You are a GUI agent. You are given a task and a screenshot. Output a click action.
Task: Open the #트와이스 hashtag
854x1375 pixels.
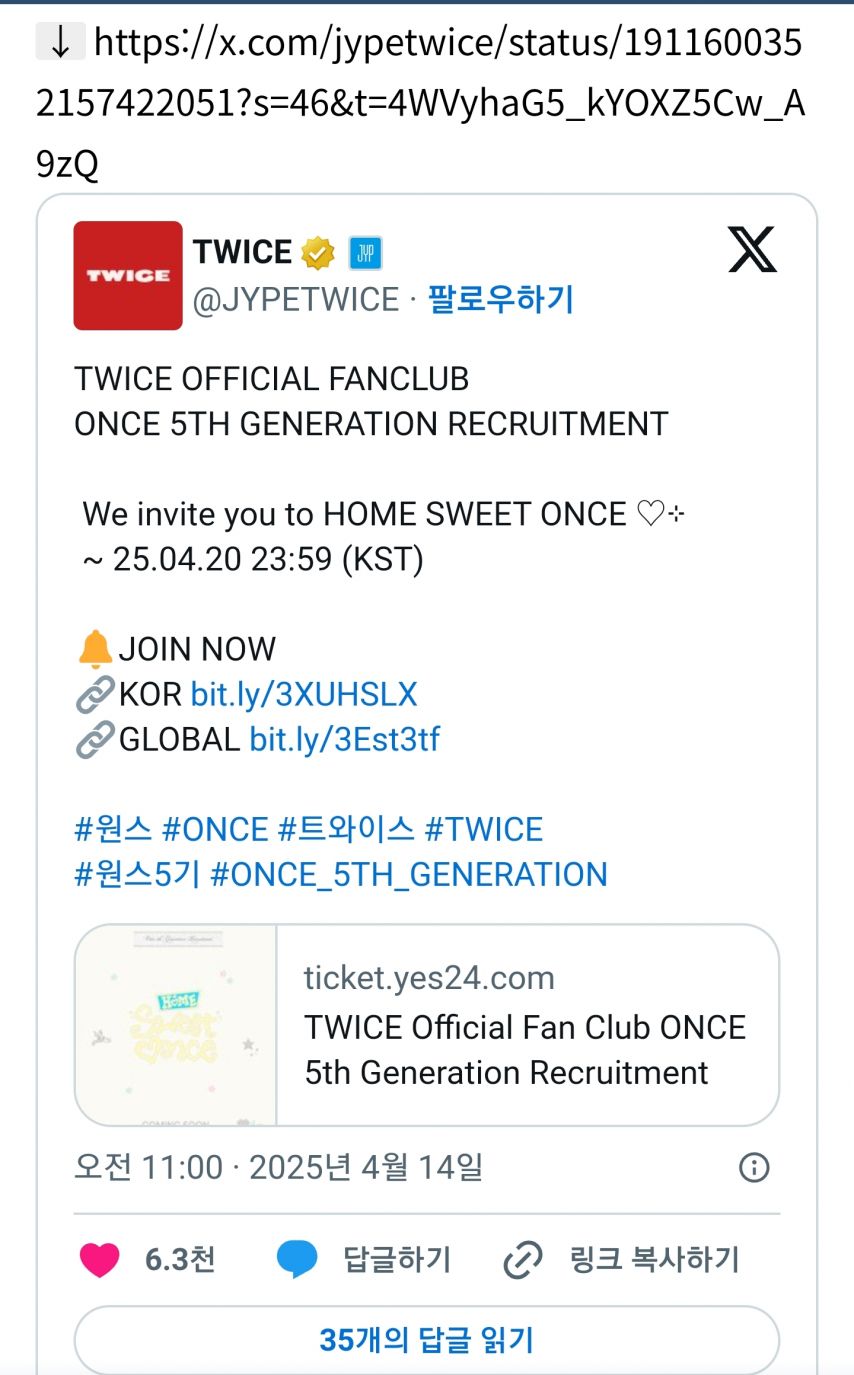[346, 829]
